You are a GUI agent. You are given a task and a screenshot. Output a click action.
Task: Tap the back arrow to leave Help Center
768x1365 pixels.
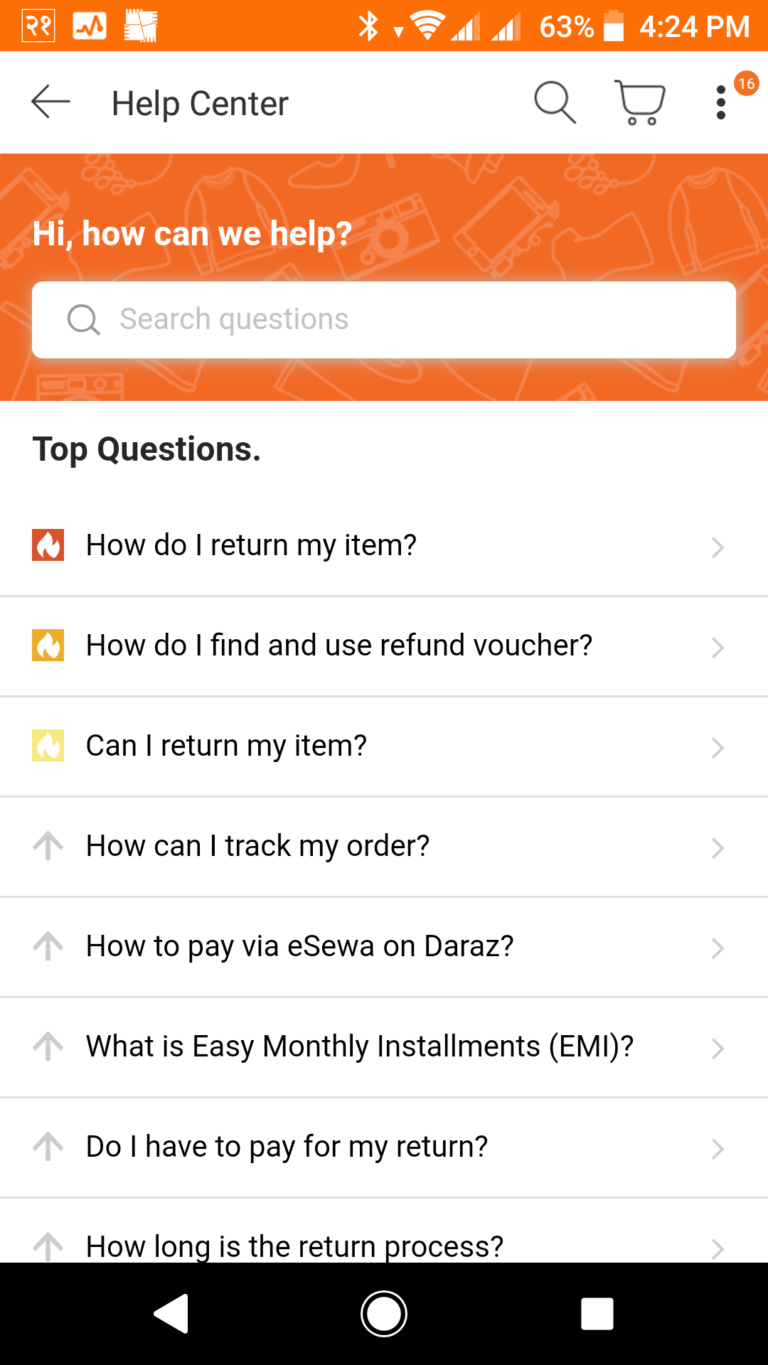(49, 102)
